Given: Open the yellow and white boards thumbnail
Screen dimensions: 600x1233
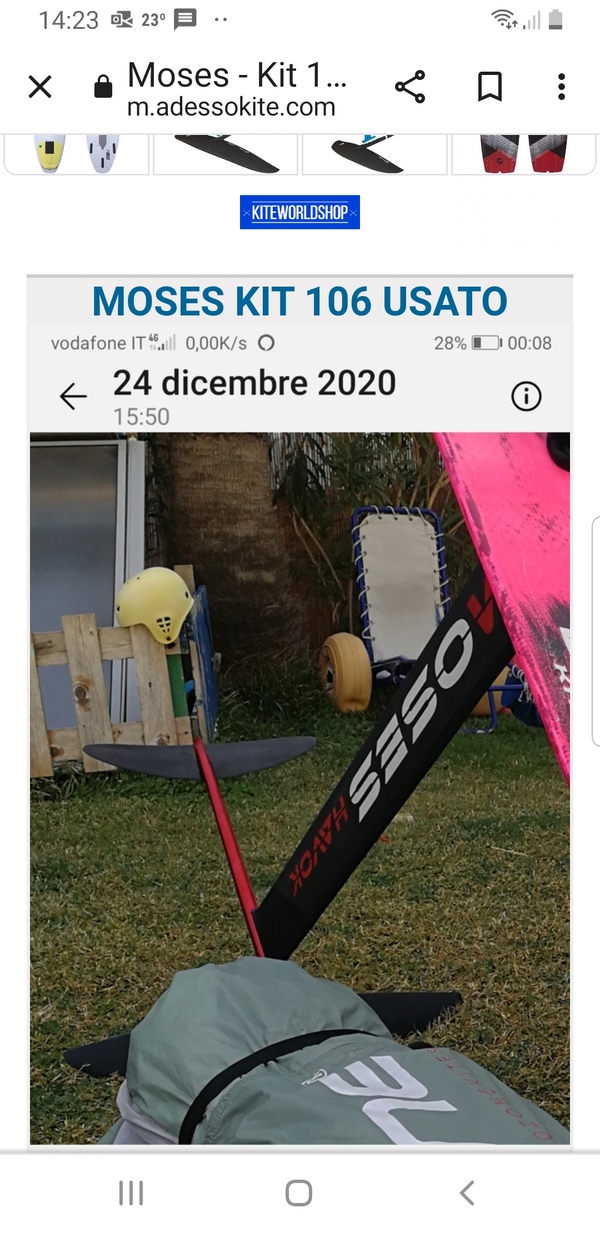Looking at the screenshot, I should (77, 153).
